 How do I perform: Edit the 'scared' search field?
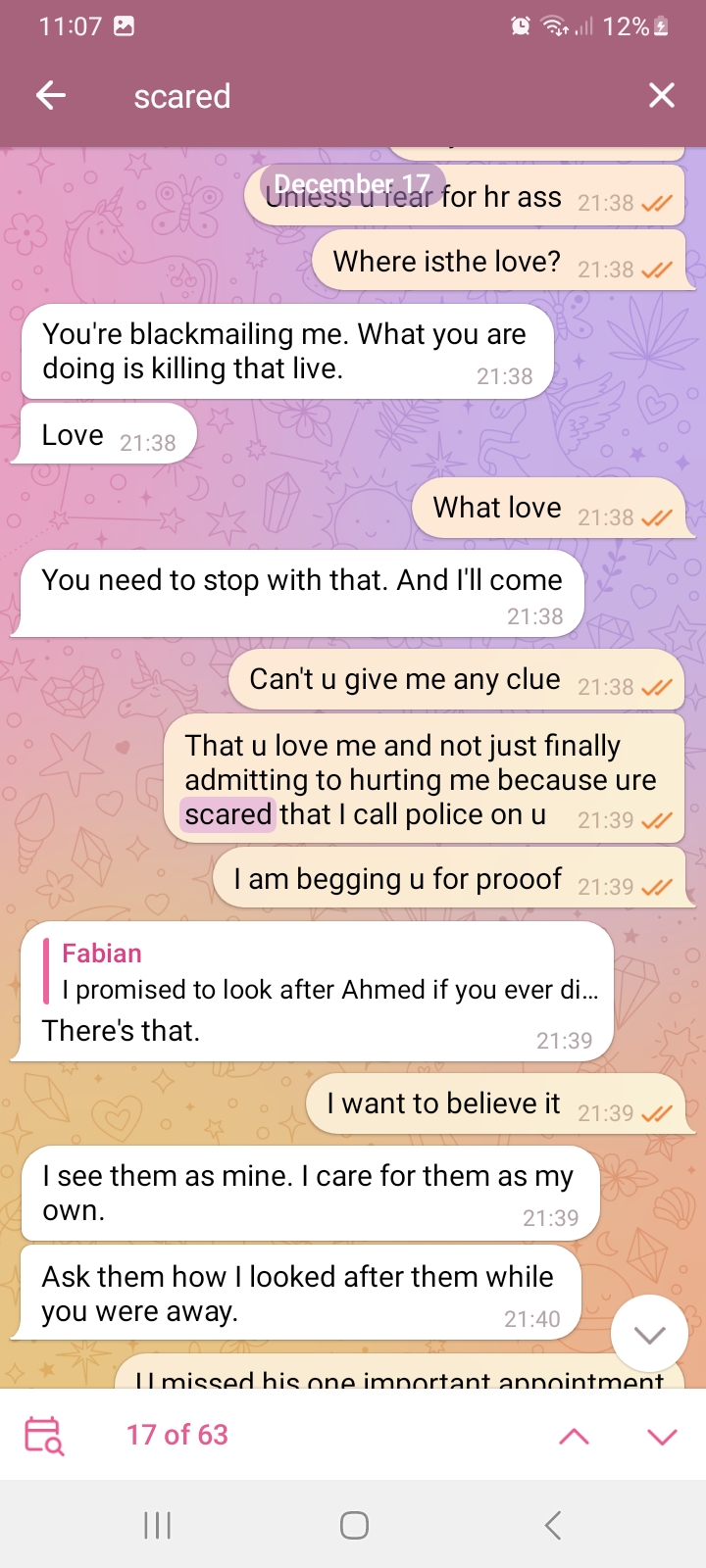coord(373,96)
